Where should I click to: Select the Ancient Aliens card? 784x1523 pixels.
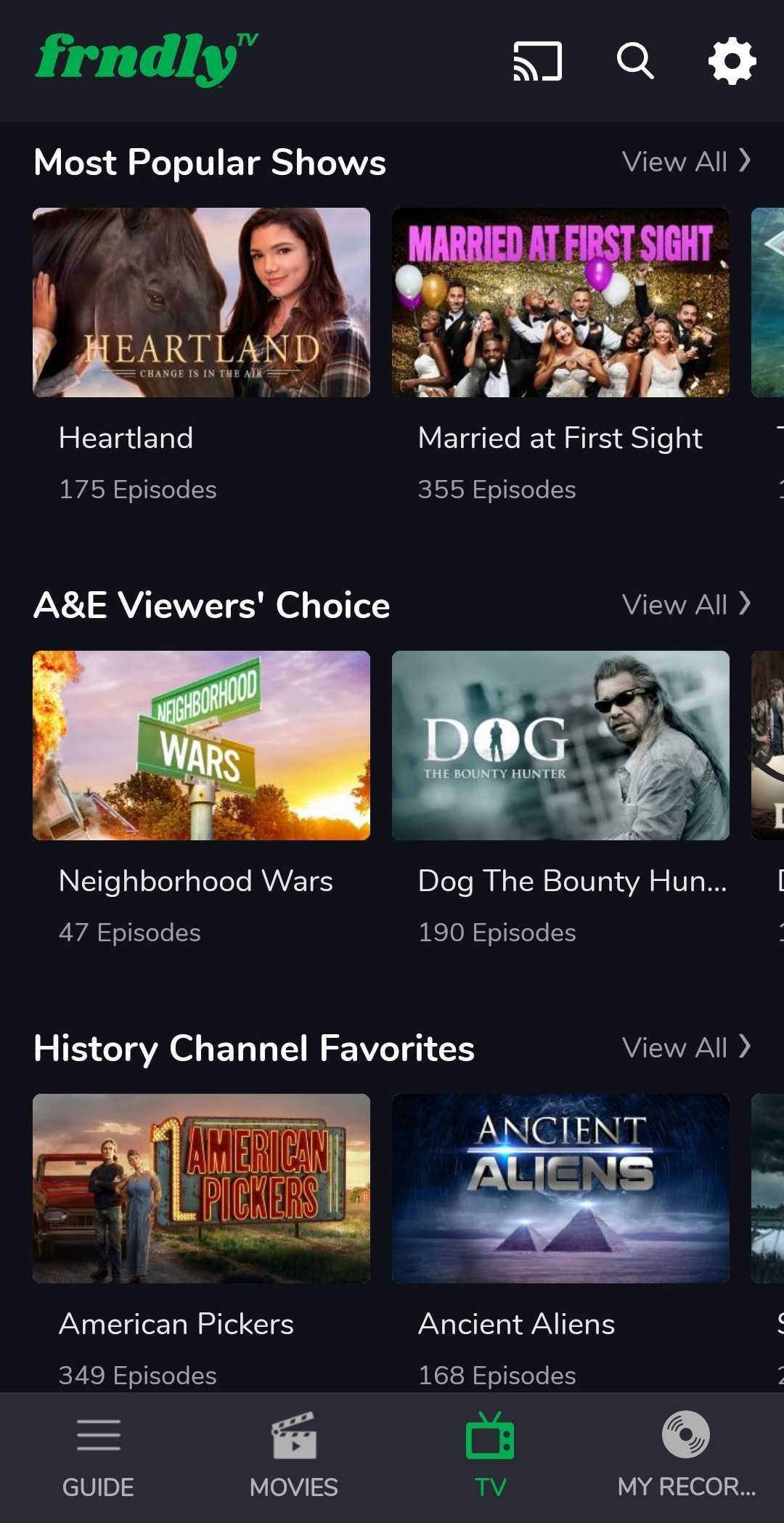pos(560,1189)
